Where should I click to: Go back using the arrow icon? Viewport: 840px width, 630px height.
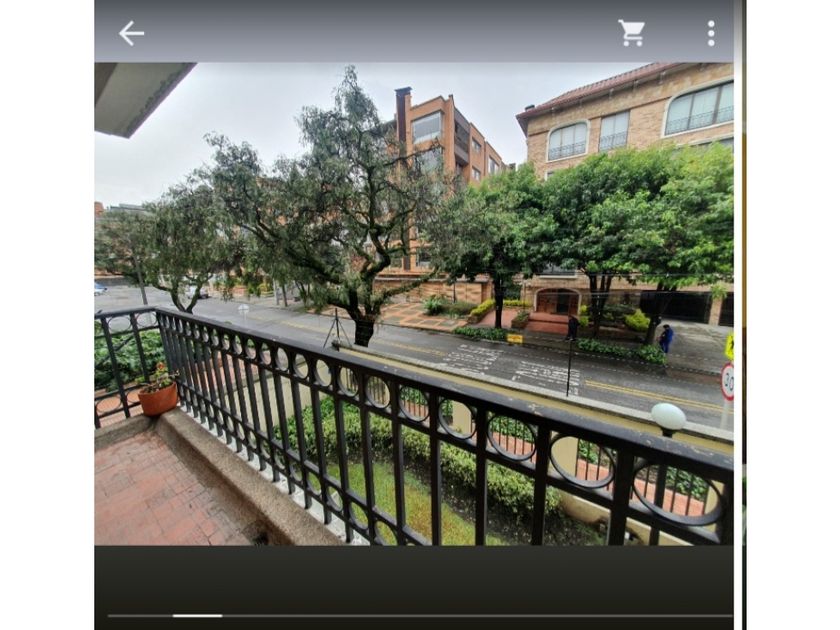[131, 33]
